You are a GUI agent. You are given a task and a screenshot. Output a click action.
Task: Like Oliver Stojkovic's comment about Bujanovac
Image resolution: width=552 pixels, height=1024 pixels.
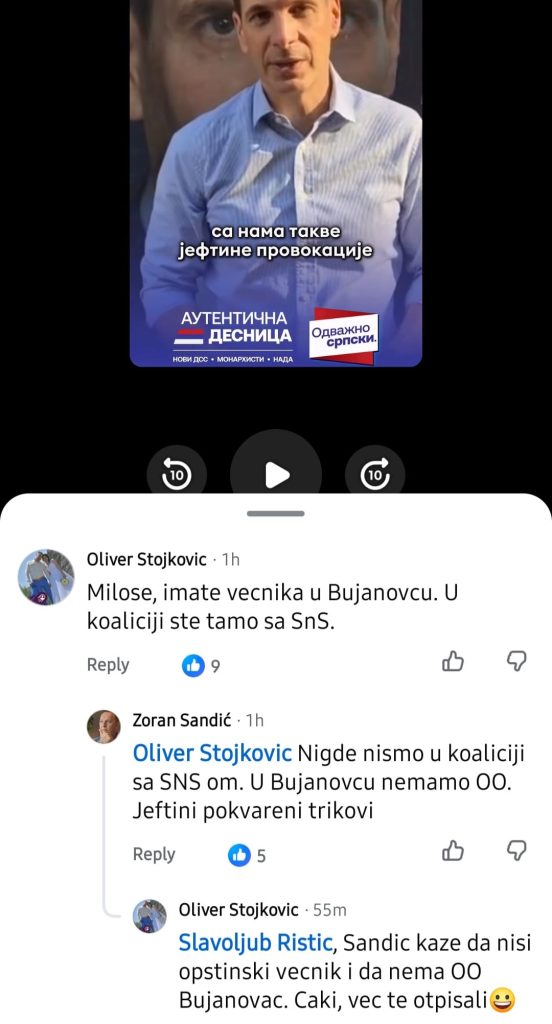click(x=453, y=662)
